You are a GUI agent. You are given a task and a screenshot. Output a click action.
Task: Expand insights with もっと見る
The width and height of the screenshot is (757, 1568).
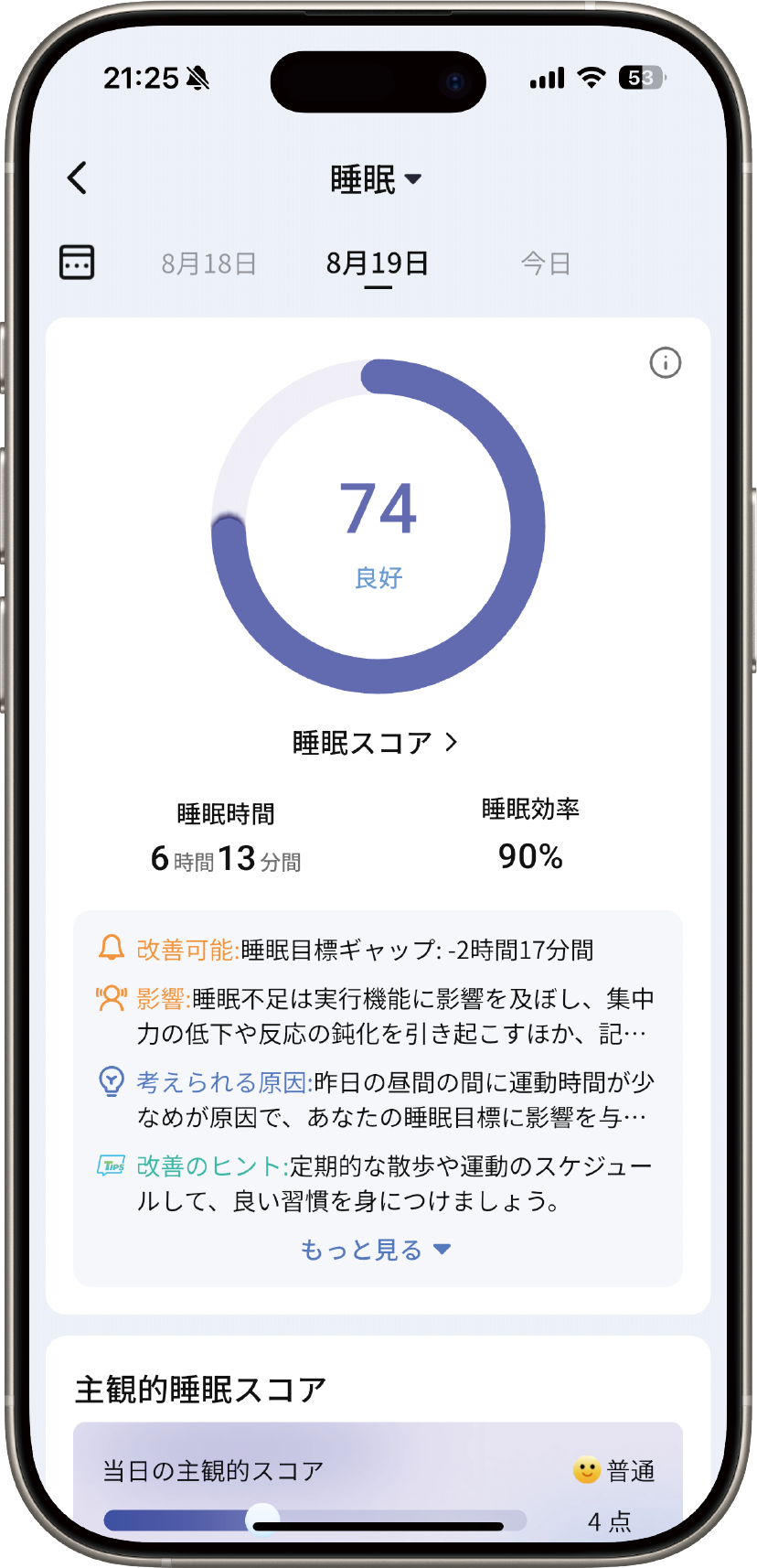tap(376, 1250)
